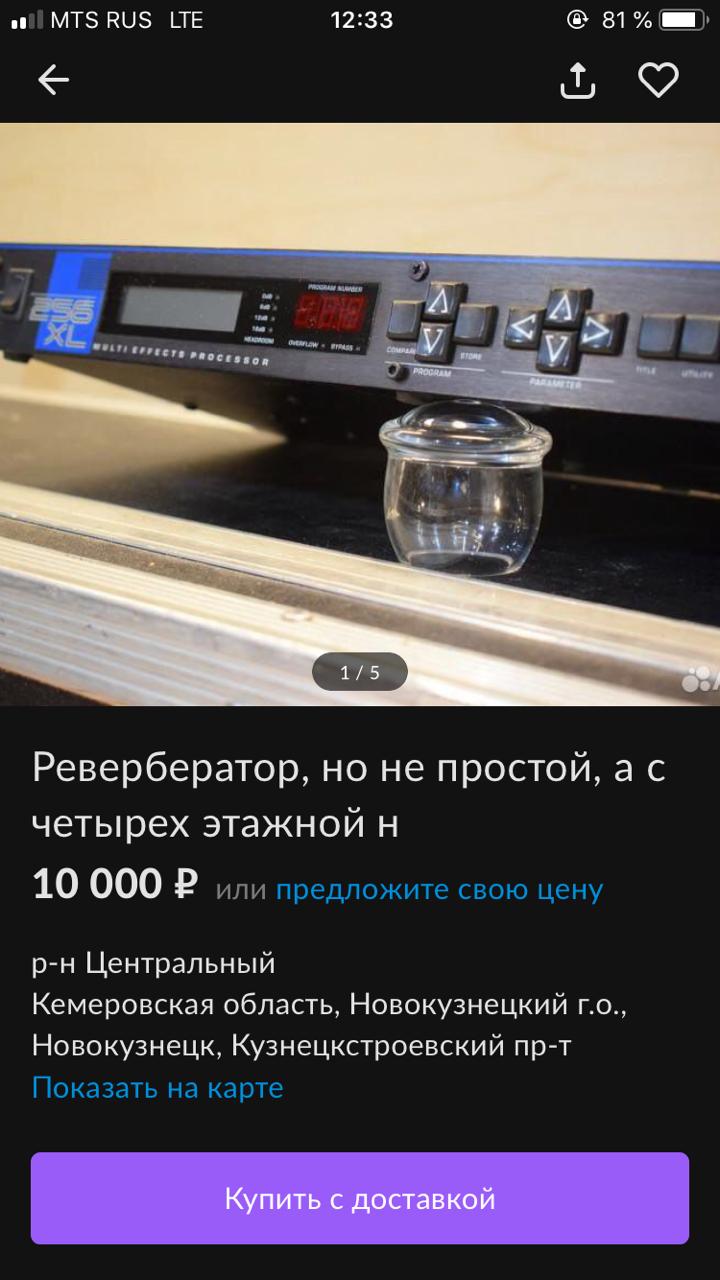Open 'Показать на карте' link
The height and width of the screenshot is (1280, 720).
pos(158,1087)
